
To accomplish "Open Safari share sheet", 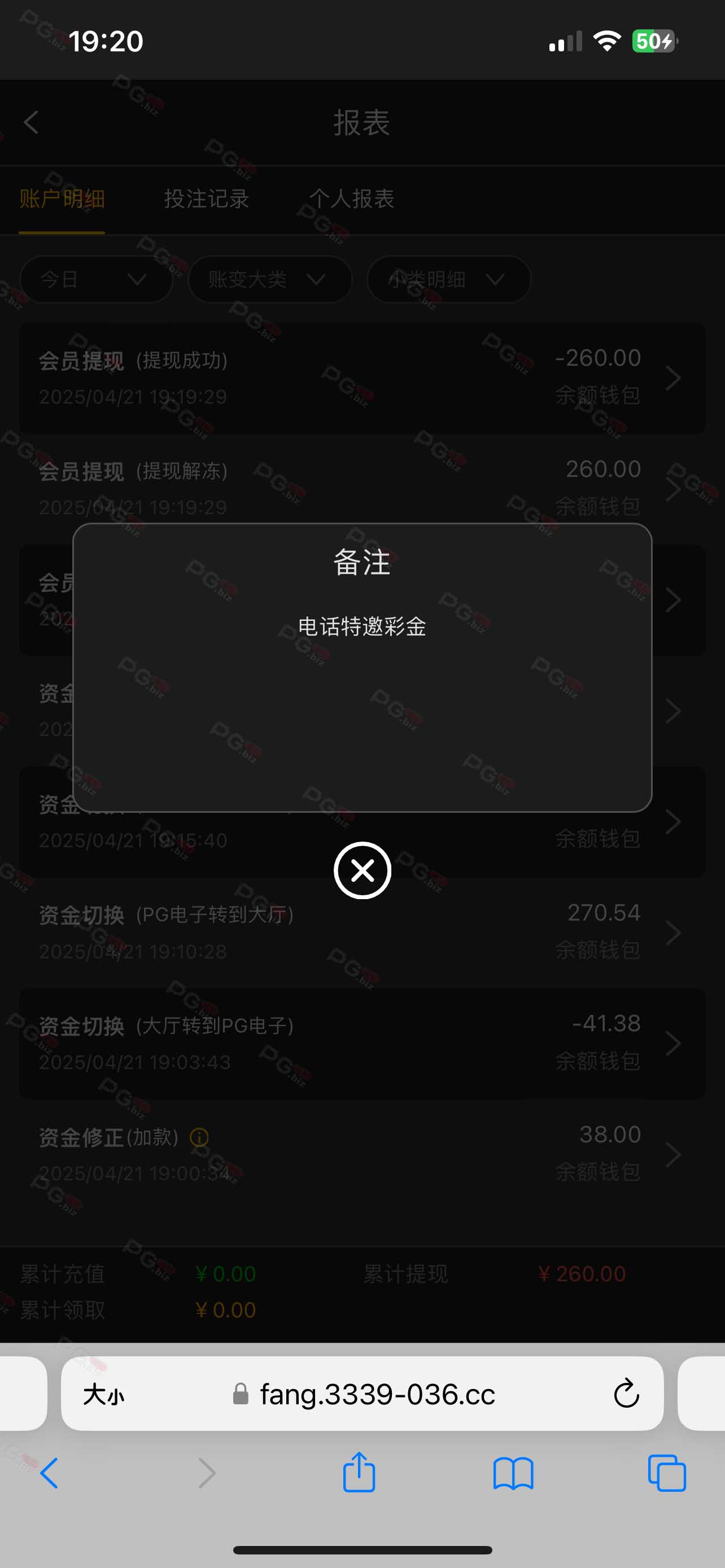I will [x=359, y=1473].
